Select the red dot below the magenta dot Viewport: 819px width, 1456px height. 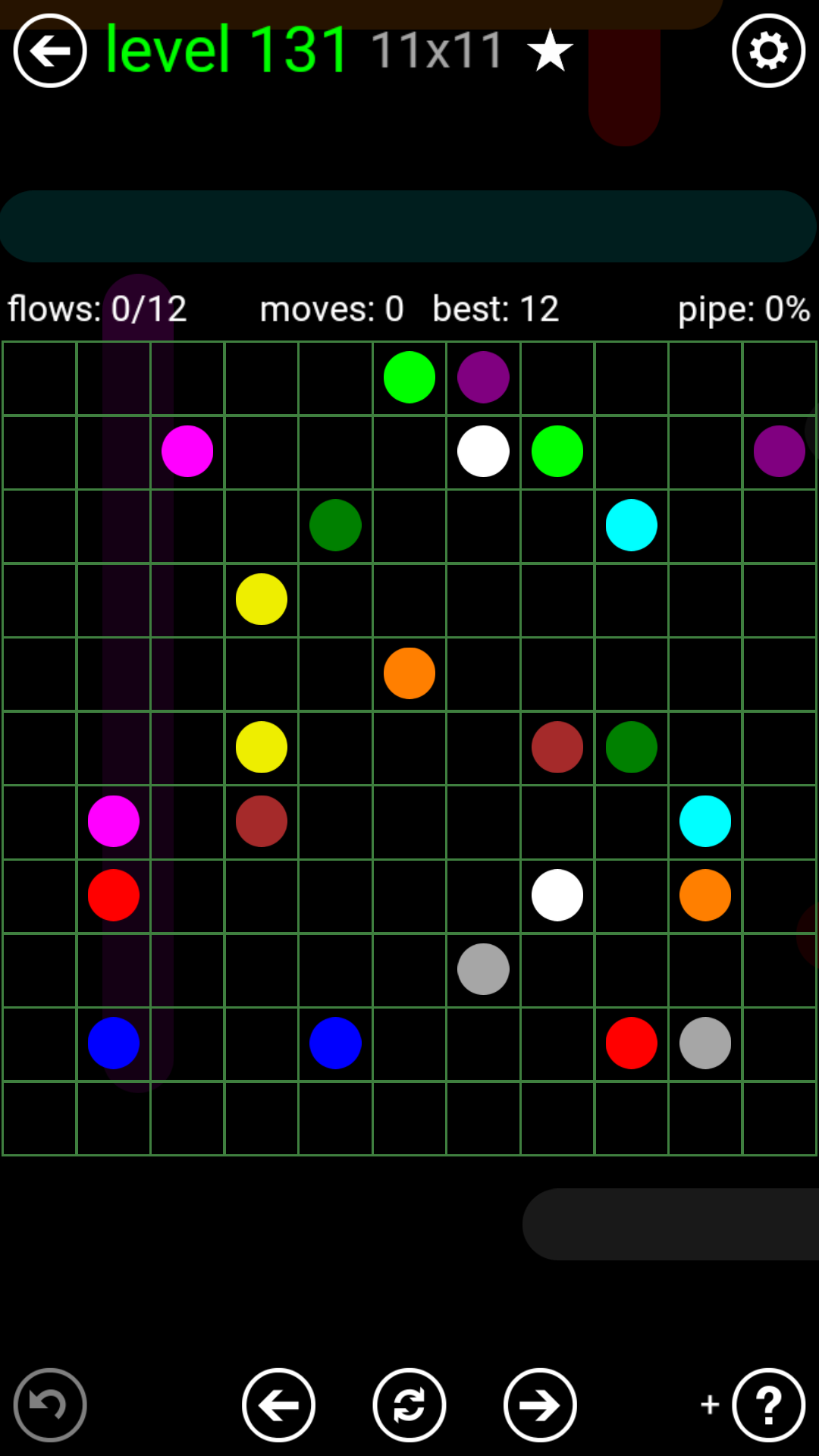pyautogui.click(x=114, y=895)
